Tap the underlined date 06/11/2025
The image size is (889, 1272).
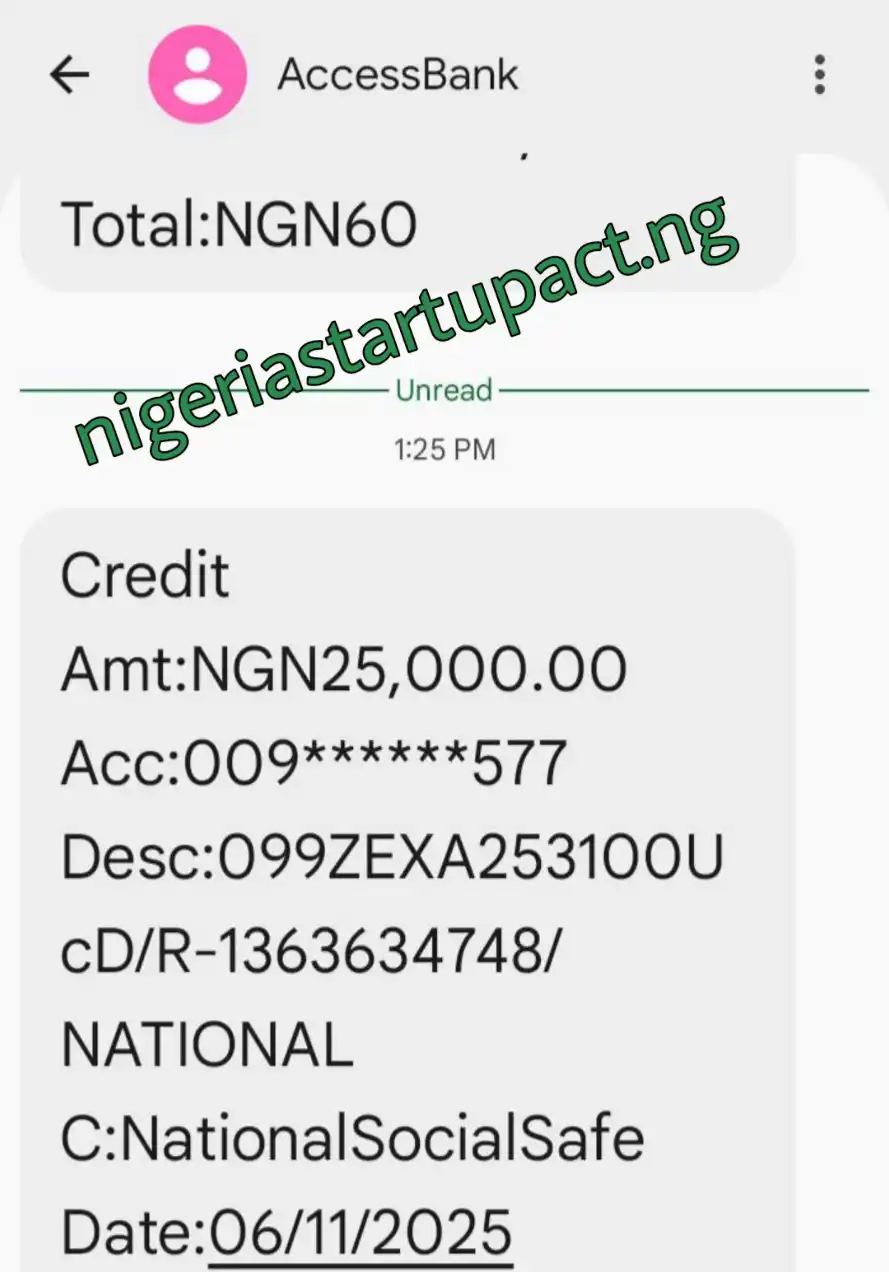(360, 1232)
